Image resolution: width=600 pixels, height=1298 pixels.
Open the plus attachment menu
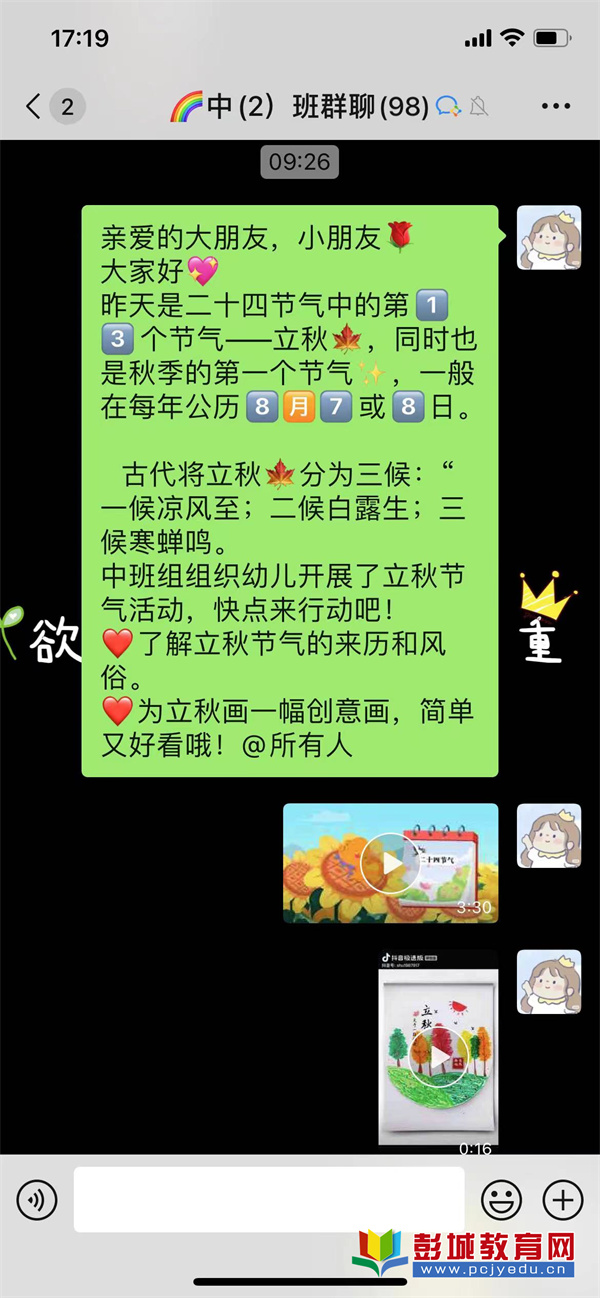tap(562, 1199)
